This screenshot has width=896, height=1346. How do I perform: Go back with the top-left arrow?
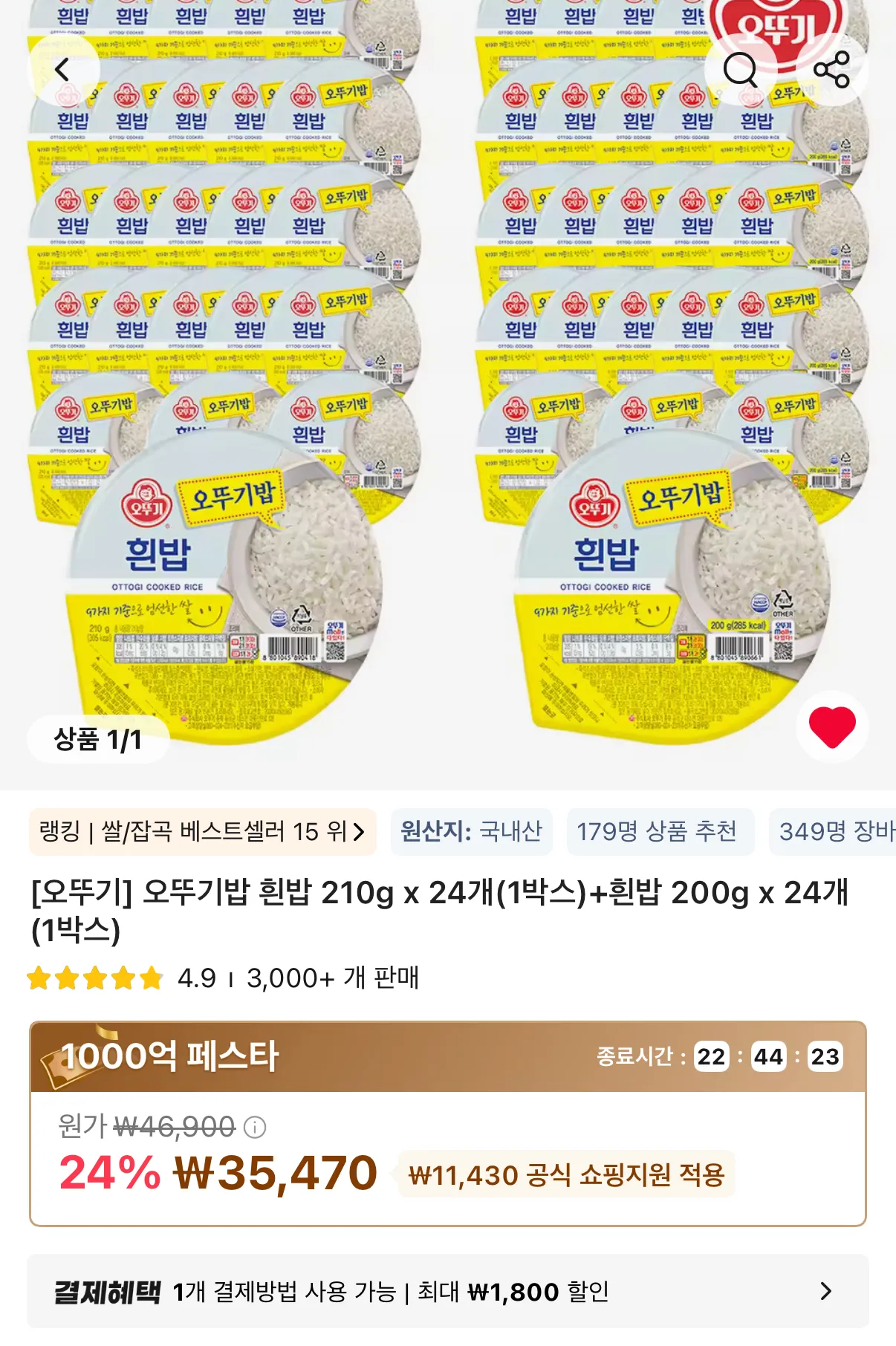[x=63, y=70]
